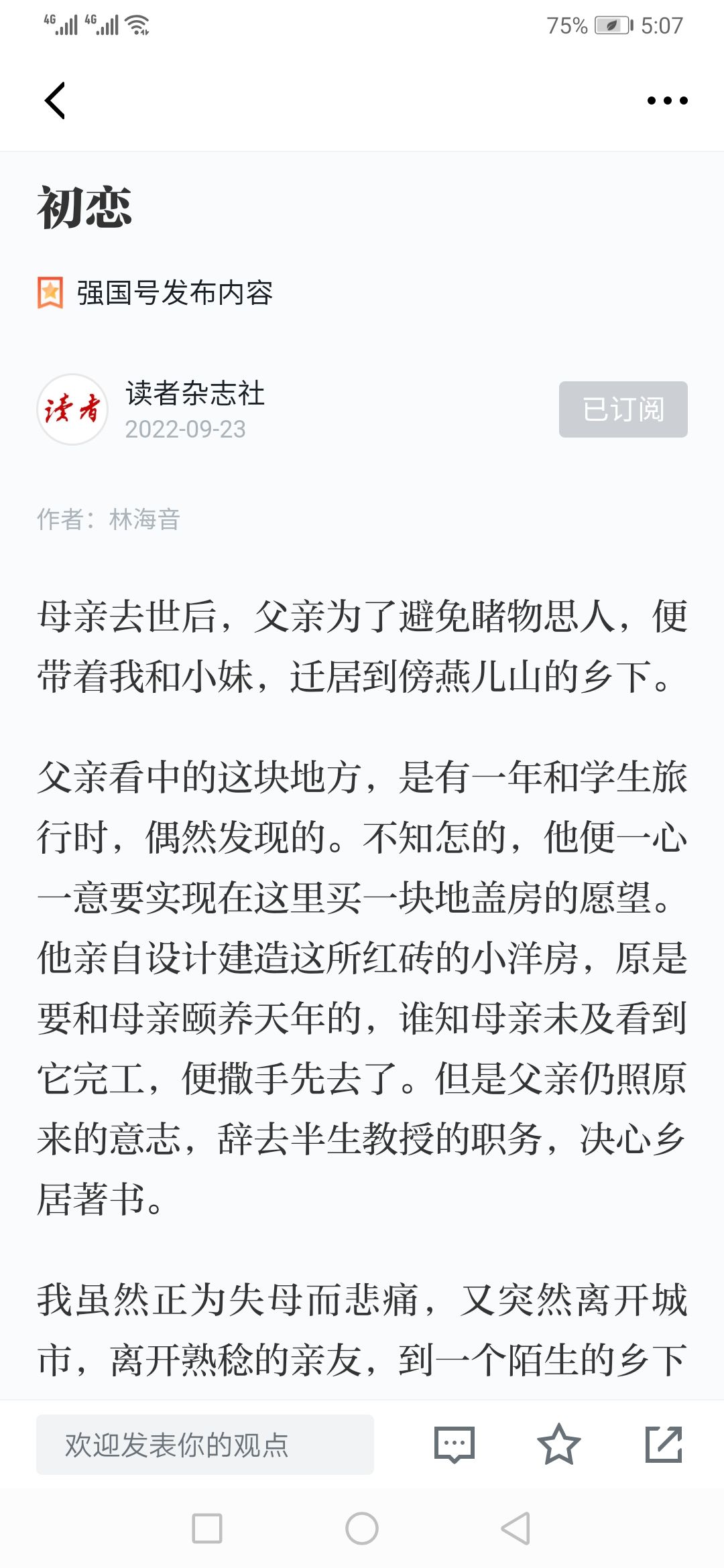Go back using the top-left arrow

pyautogui.click(x=55, y=101)
